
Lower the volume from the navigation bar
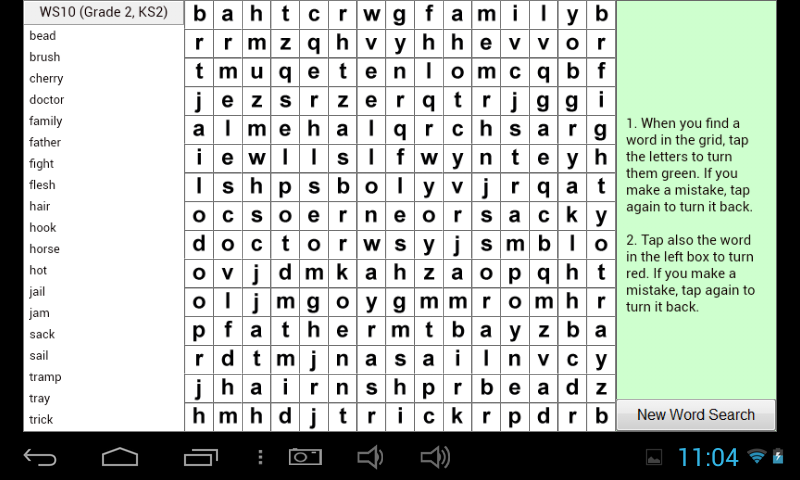(x=370, y=458)
